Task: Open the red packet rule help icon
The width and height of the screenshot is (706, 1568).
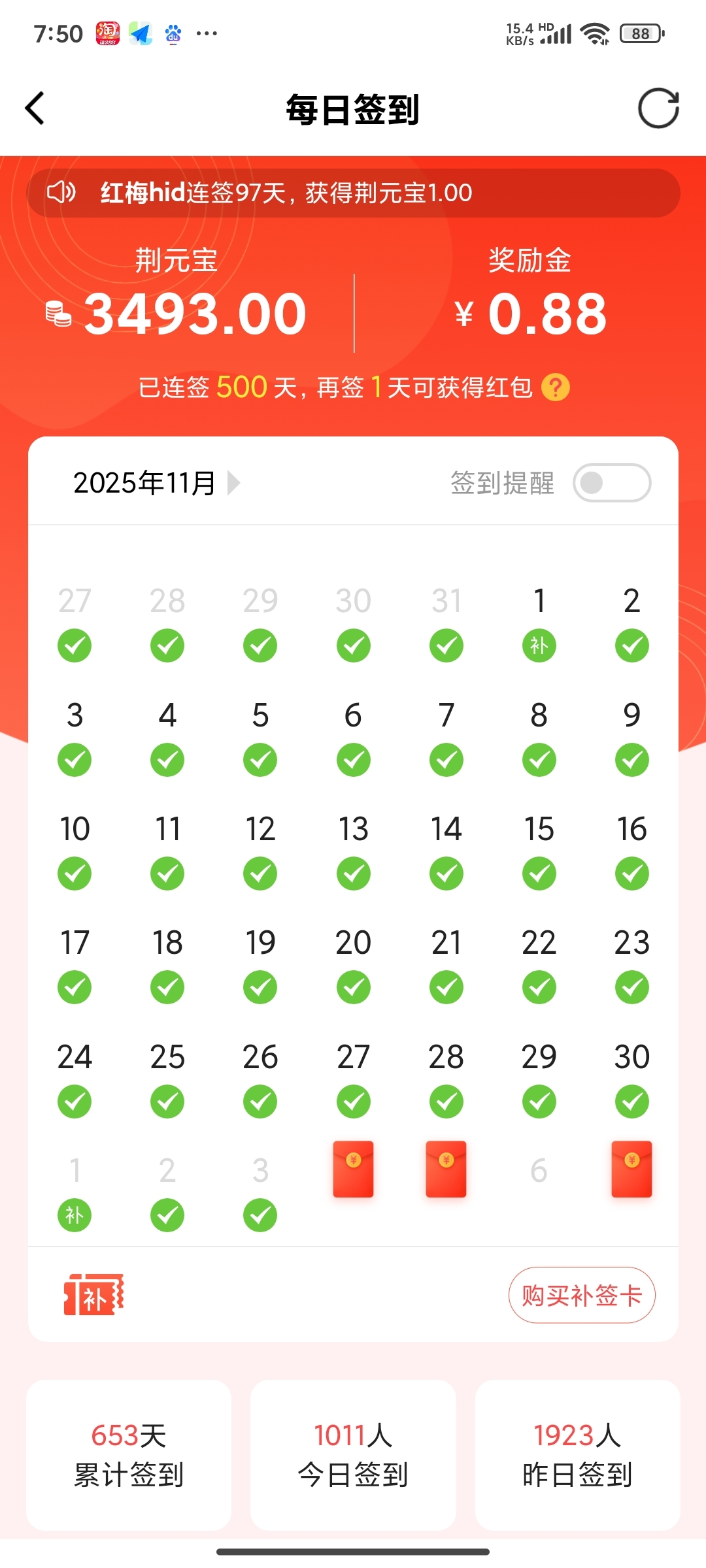Action: [x=556, y=387]
